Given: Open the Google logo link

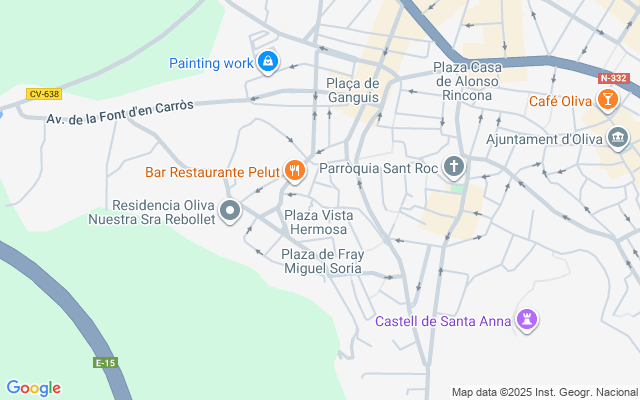Looking at the screenshot, I should (x=33, y=388).
